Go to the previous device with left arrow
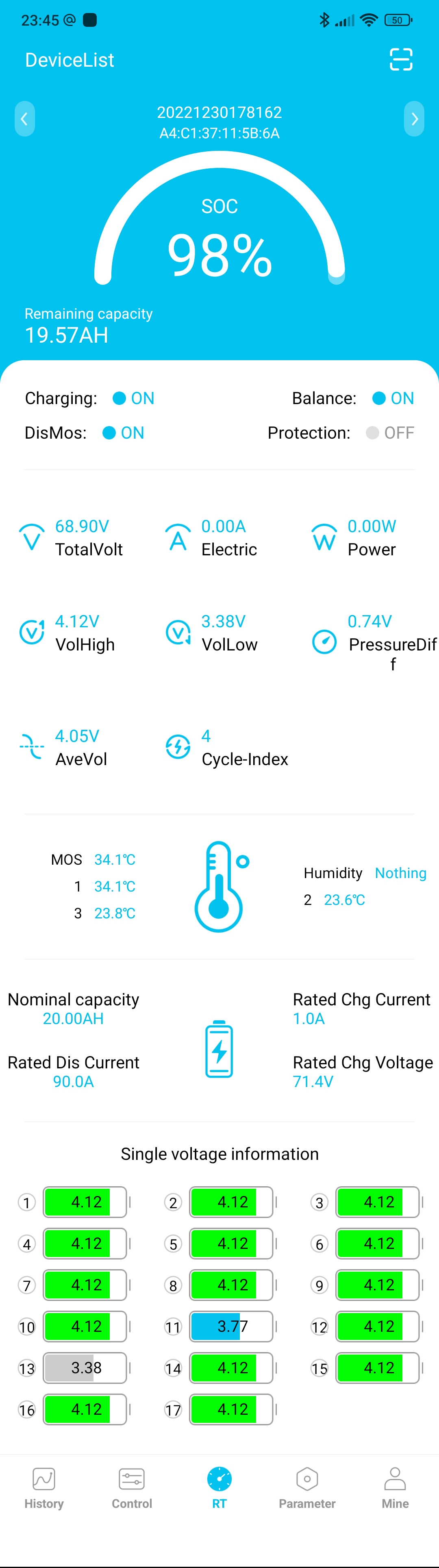 point(24,119)
